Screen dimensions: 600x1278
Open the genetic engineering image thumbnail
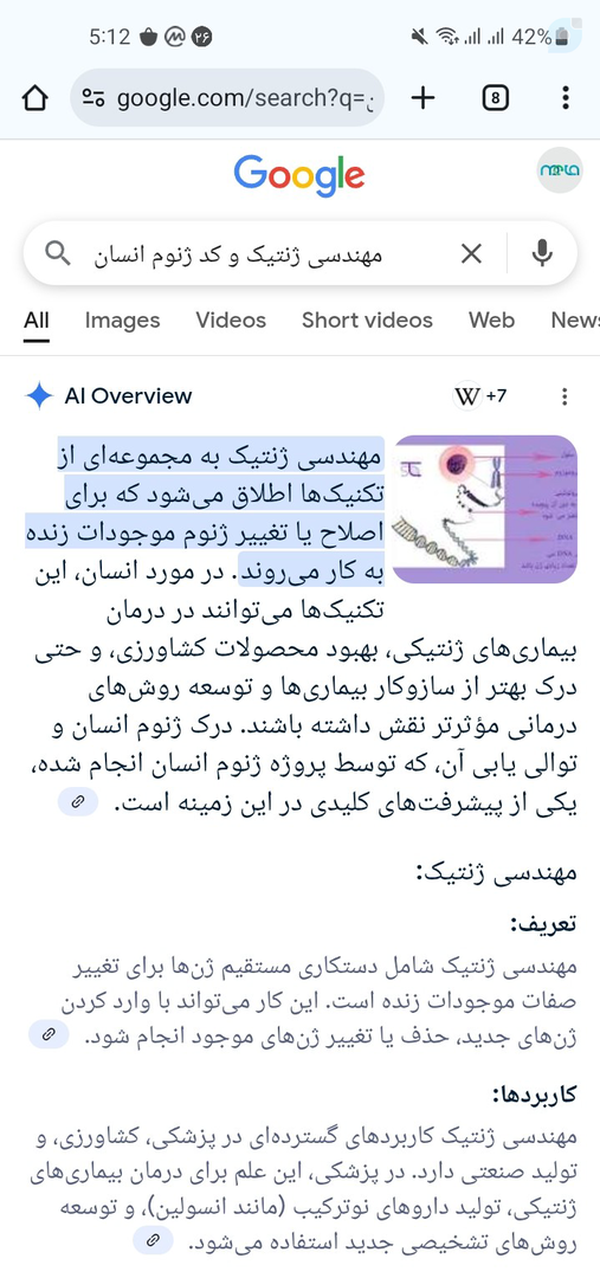485,509
